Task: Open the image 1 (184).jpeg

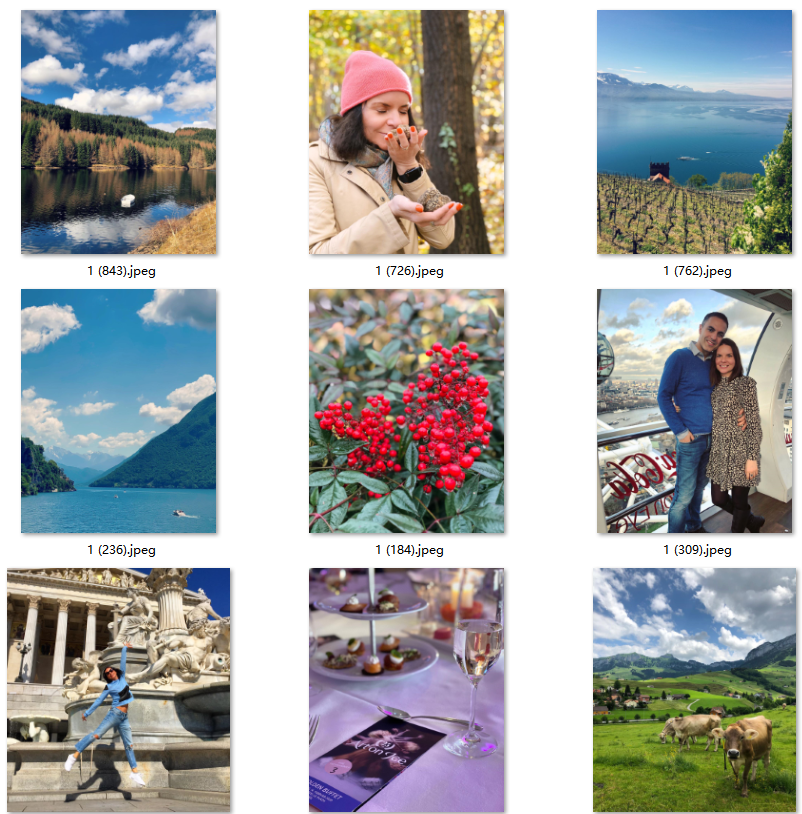Action: pos(406,411)
